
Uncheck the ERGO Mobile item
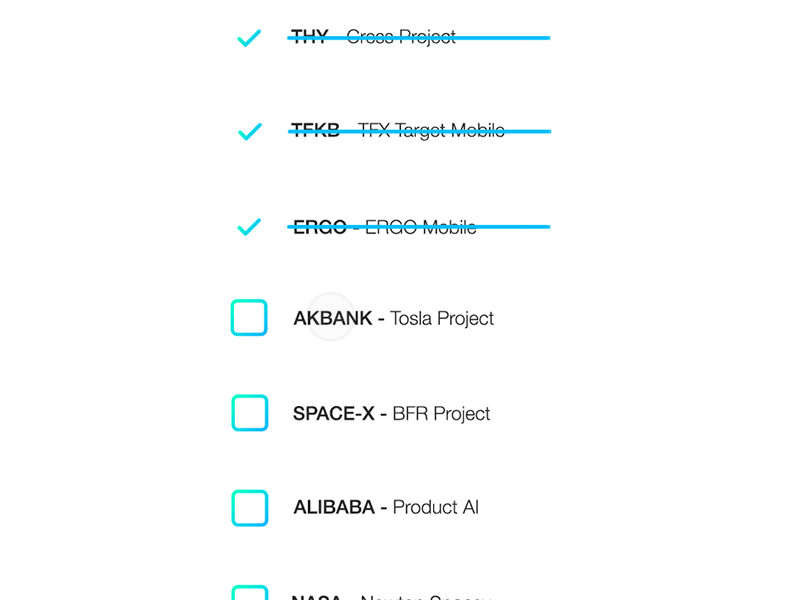coord(249,227)
